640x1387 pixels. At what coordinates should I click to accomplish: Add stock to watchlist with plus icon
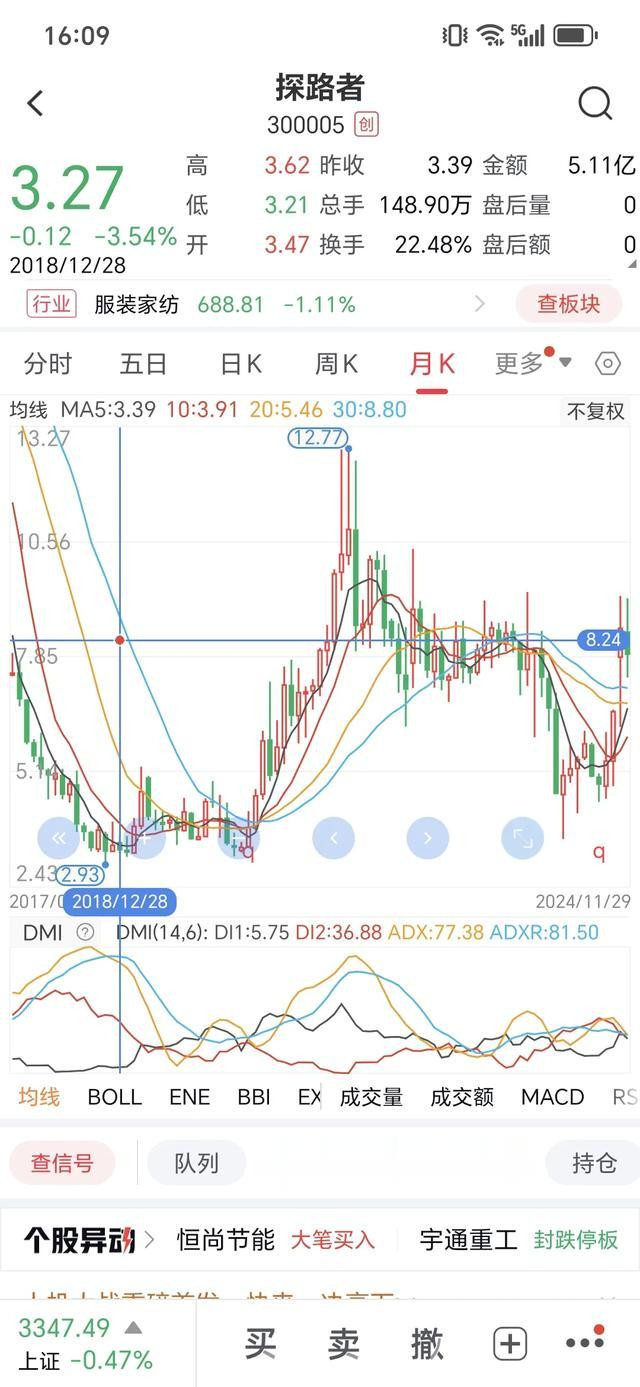(x=509, y=1344)
